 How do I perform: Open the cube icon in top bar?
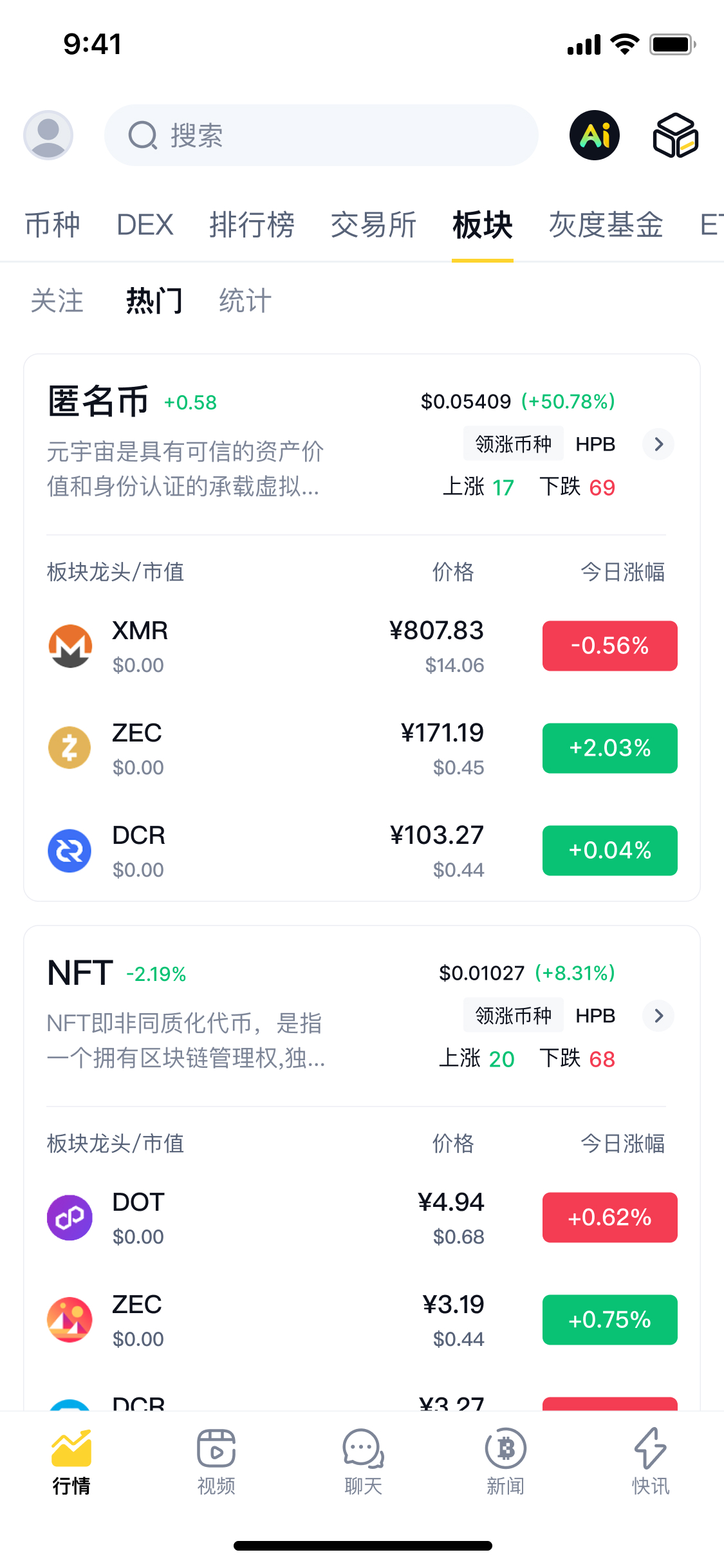tap(675, 135)
